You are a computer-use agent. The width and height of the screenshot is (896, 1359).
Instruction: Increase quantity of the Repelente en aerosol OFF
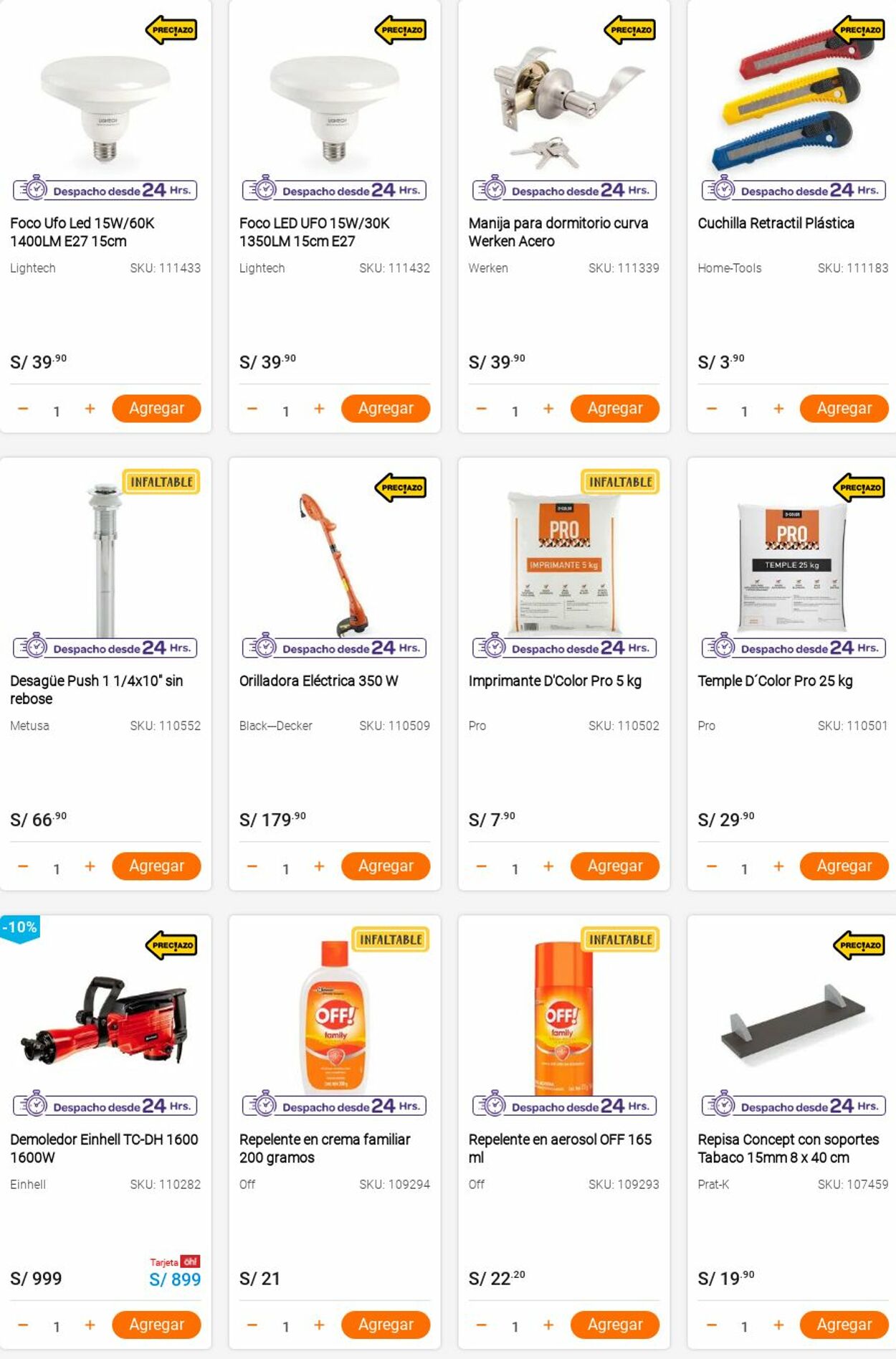click(x=548, y=1324)
